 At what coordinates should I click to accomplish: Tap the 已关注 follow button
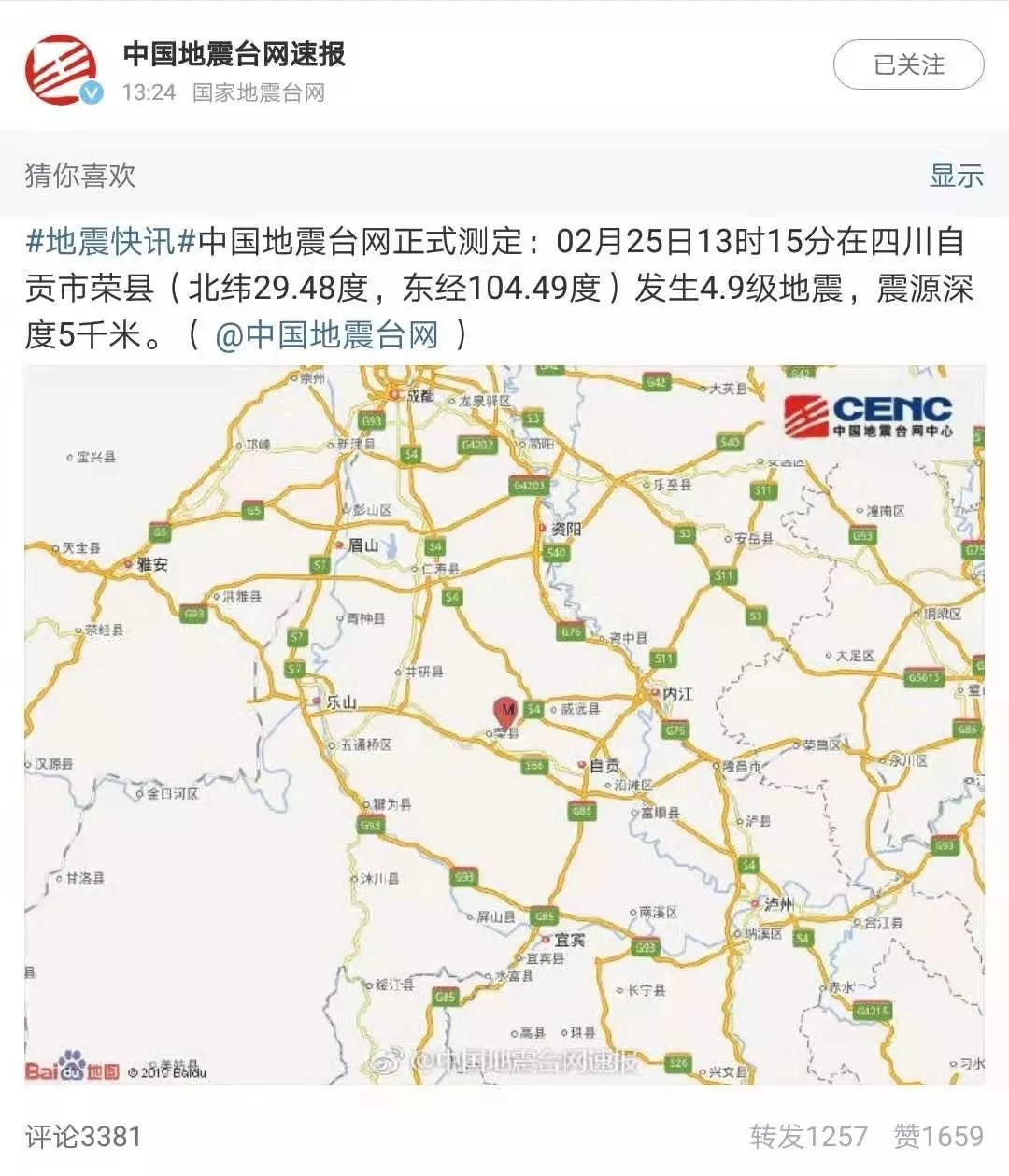[908, 65]
